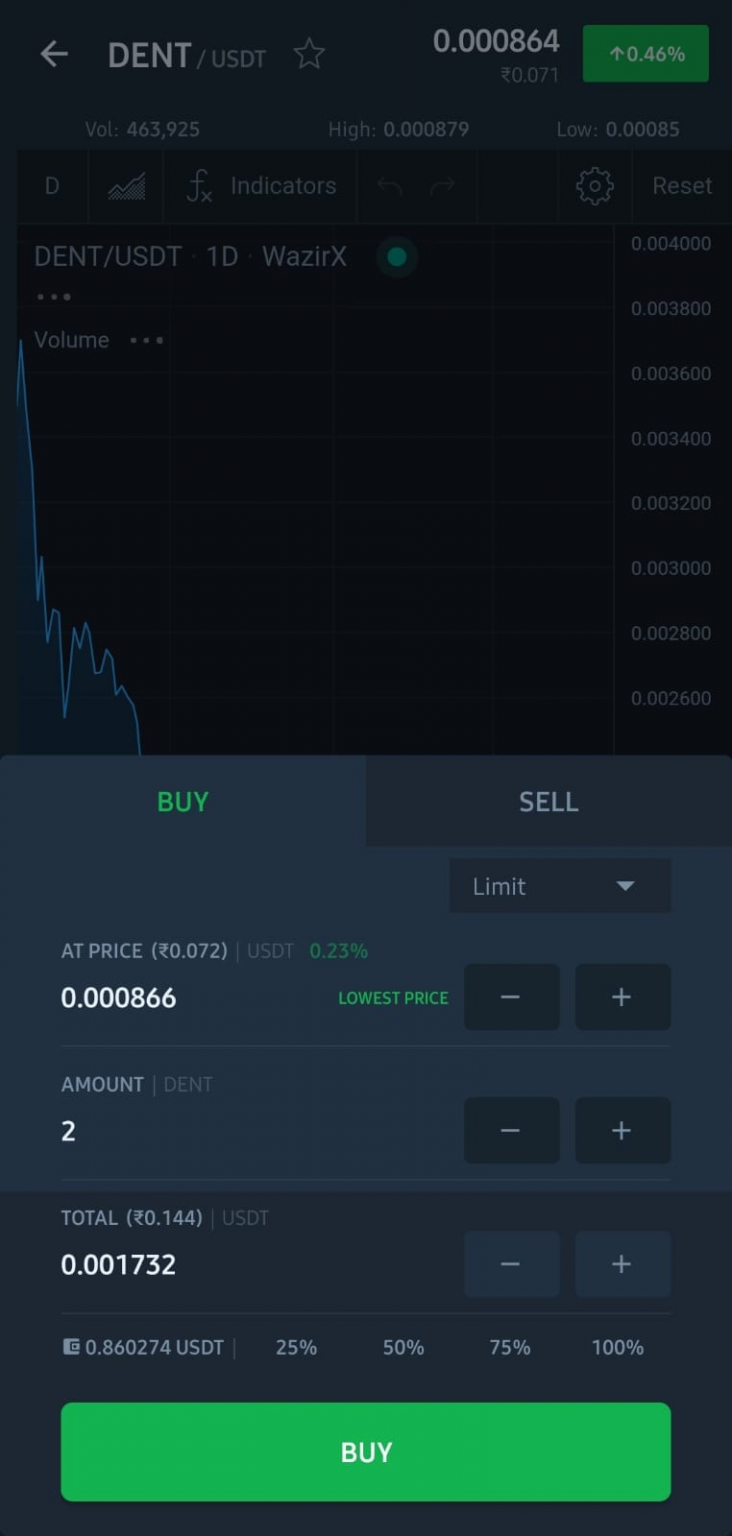The width and height of the screenshot is (732, 1536).
Task: Switch to the SELL tab
Action: pyautogui.click(x=548, y=801)
